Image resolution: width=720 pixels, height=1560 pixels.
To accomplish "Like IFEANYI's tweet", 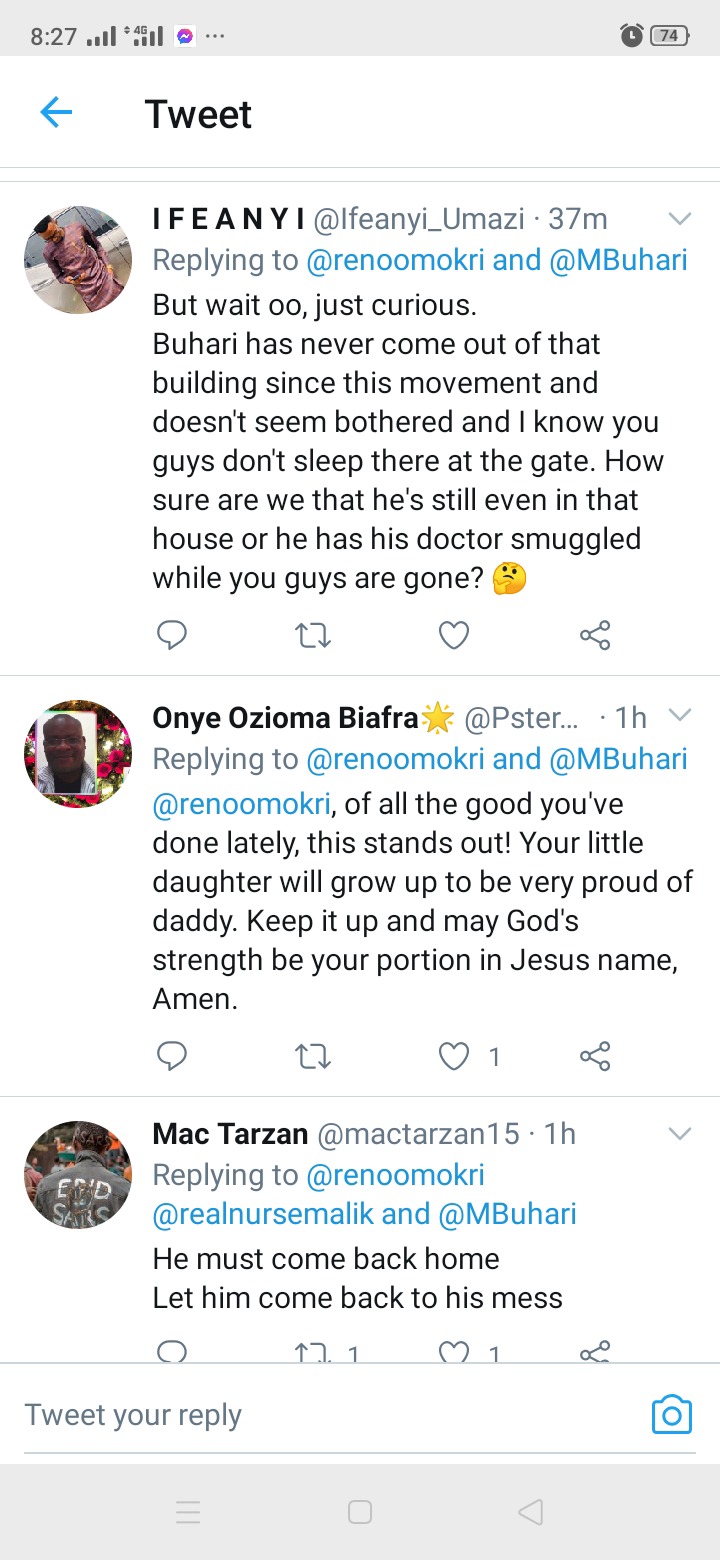I will (454, 635).
